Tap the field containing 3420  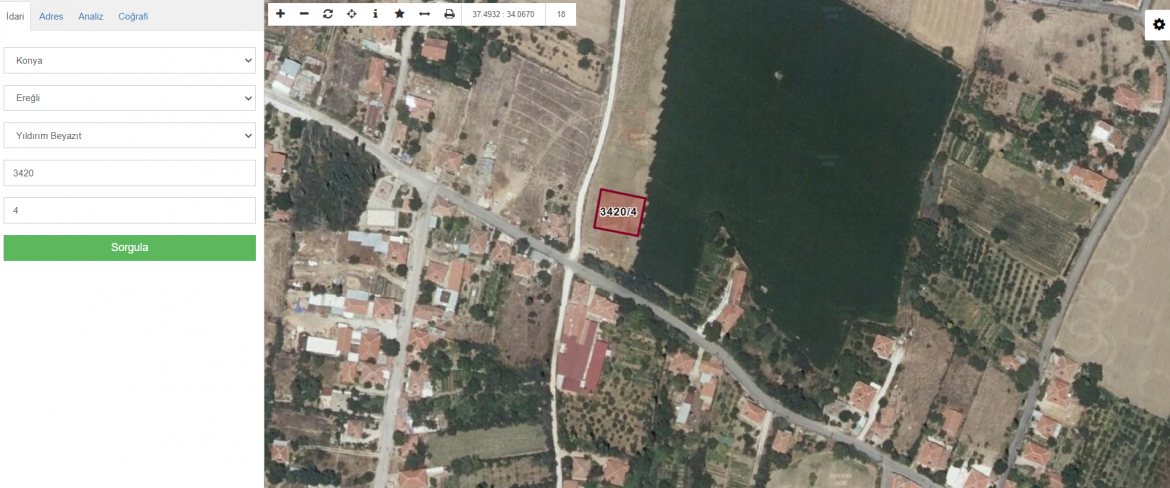[x=130, y=173]
